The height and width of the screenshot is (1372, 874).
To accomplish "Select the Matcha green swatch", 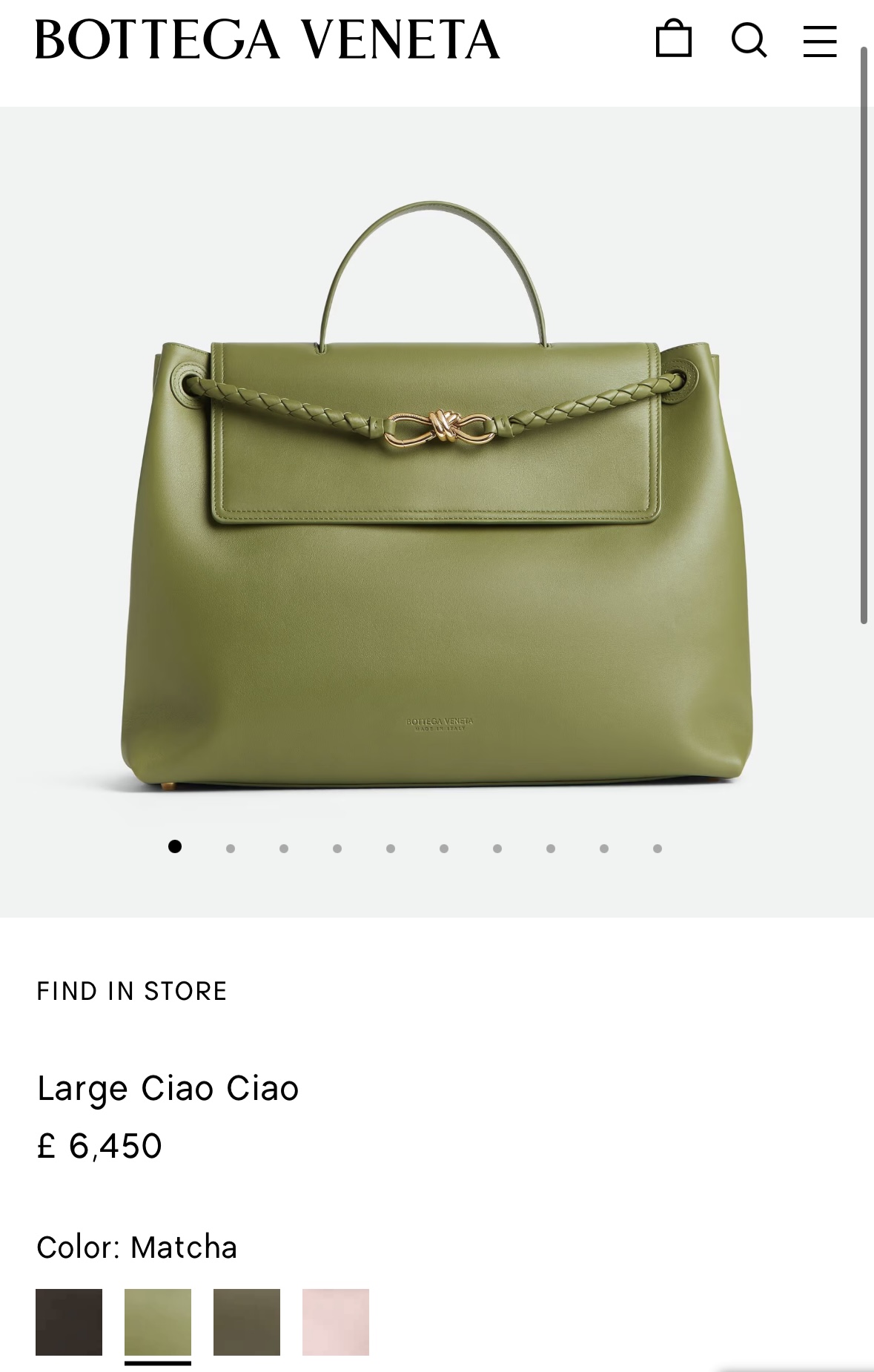I will click(x=158, y=1322).
